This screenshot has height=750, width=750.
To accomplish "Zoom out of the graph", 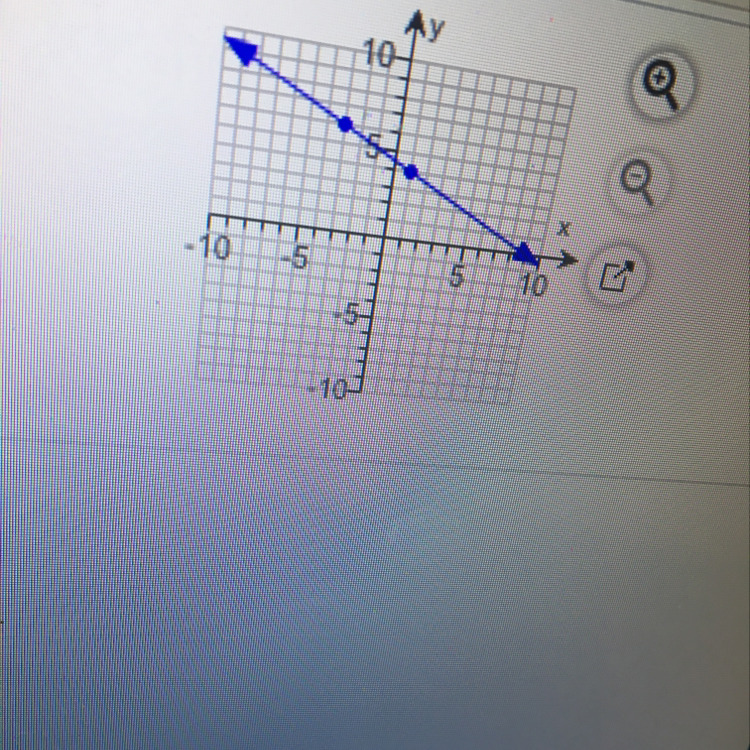I will (636, 182).
